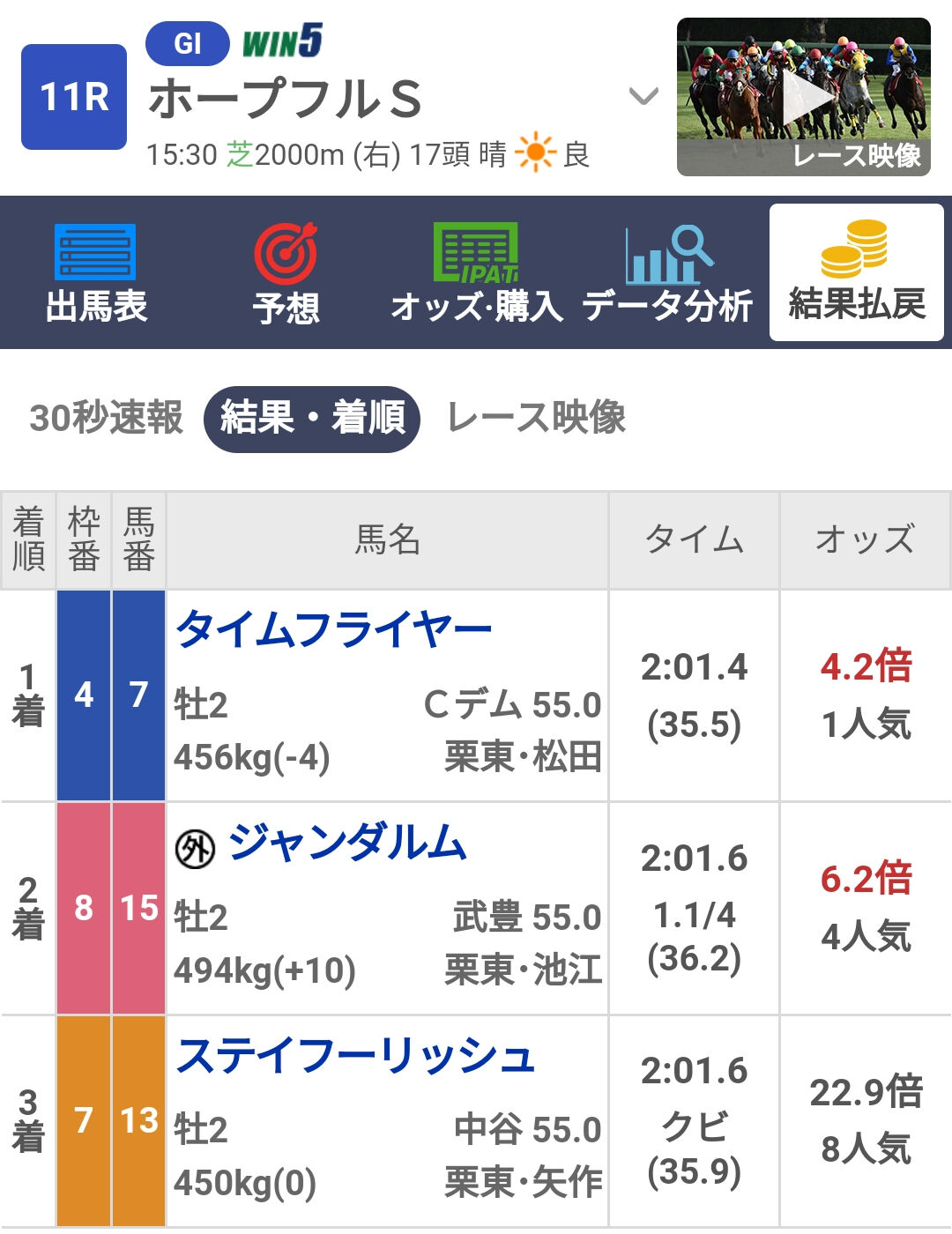
Task: Play the レース映像 race video thumbnail
Action: (804, 97)
